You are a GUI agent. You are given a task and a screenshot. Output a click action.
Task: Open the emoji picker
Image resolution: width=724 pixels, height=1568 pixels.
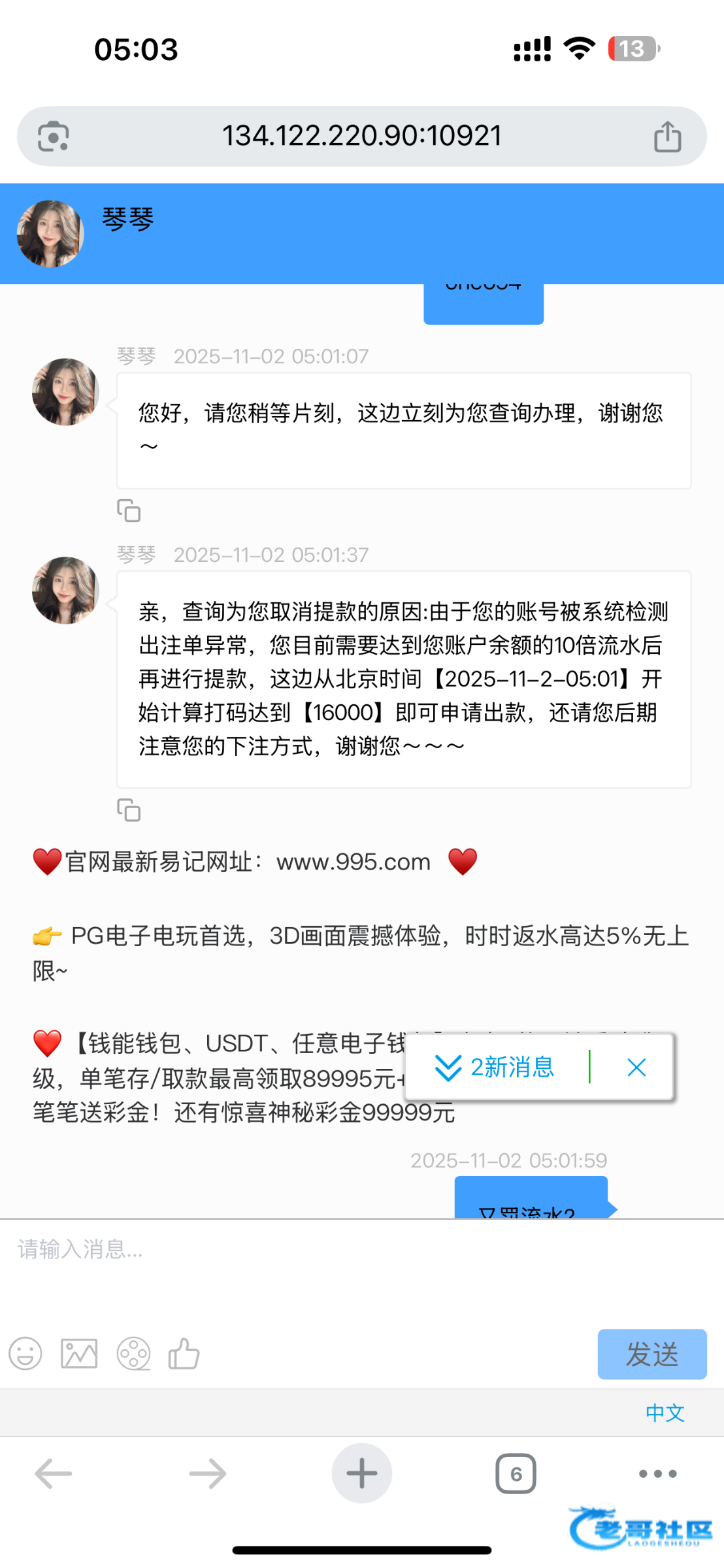coord(25,1353)
